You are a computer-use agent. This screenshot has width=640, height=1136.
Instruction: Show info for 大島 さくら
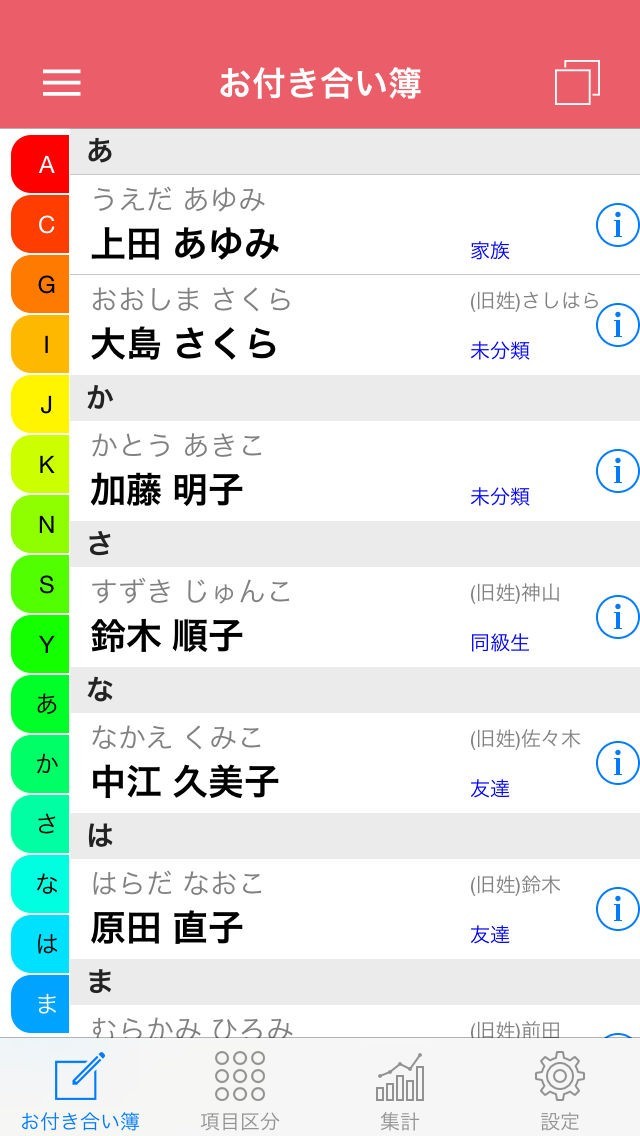pyautogui.click(x=617, y=324)
